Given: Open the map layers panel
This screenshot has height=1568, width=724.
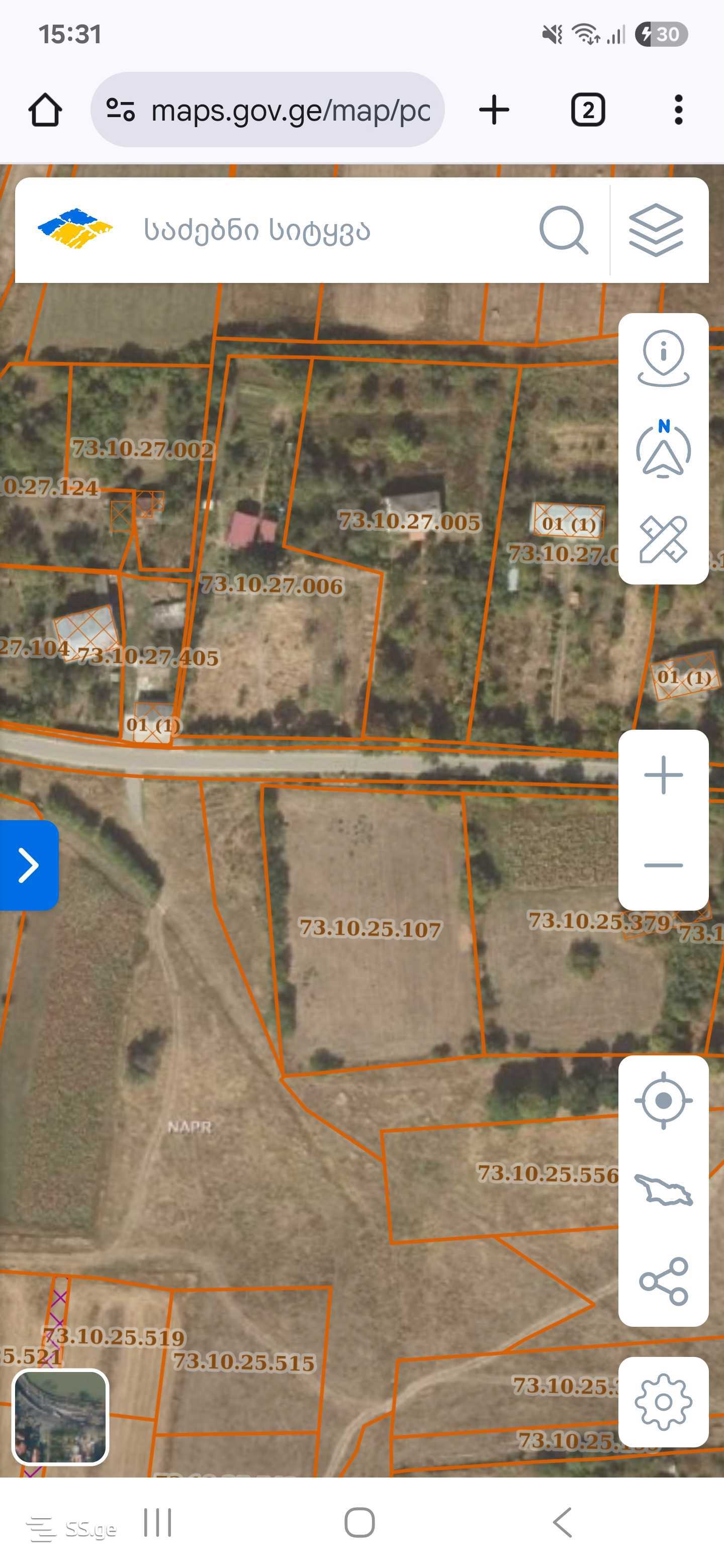Looking at the screenshot, I should coord(656,231).
